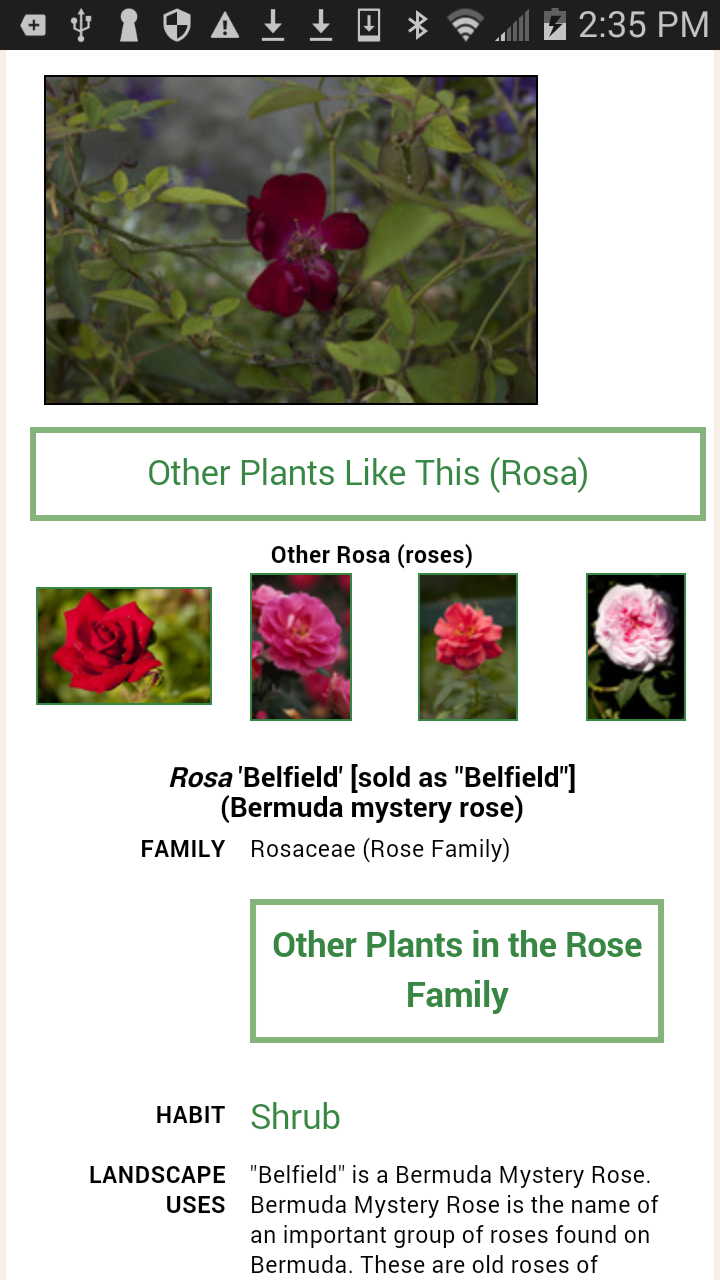The image size is (720, 1280).
Task: Open the dark red rose thumbnail
Action: [x=124, y=646]
